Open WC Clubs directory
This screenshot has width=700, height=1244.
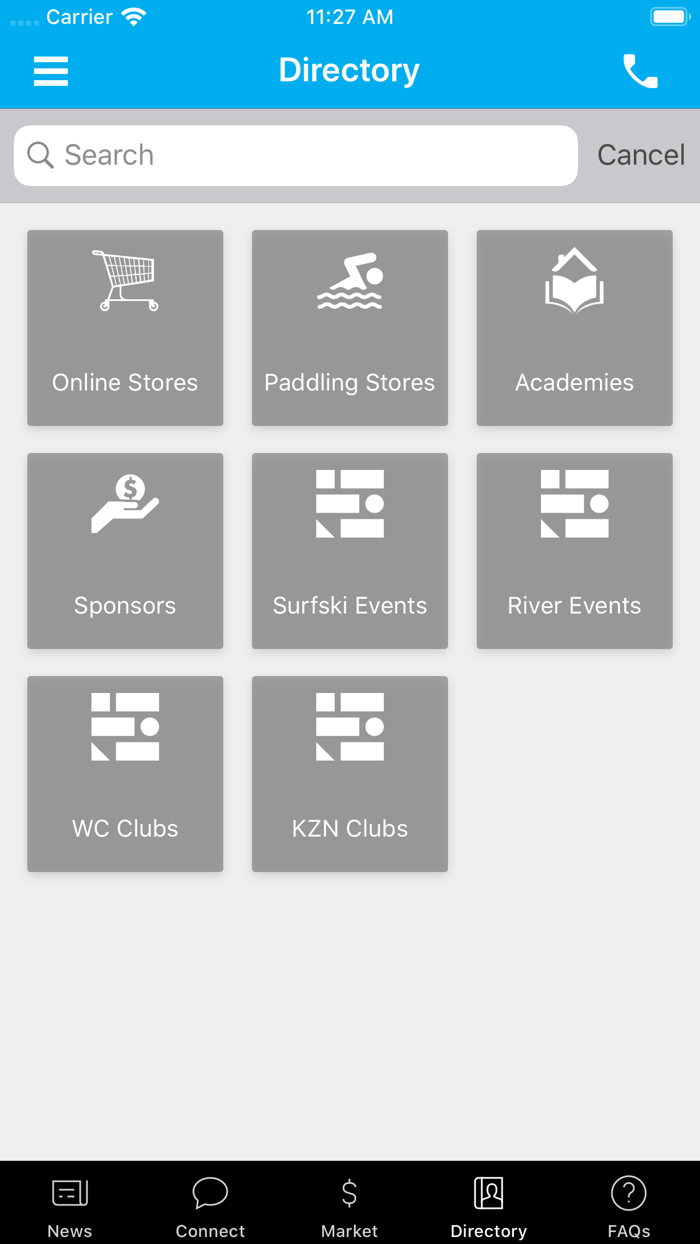[125, 774]
